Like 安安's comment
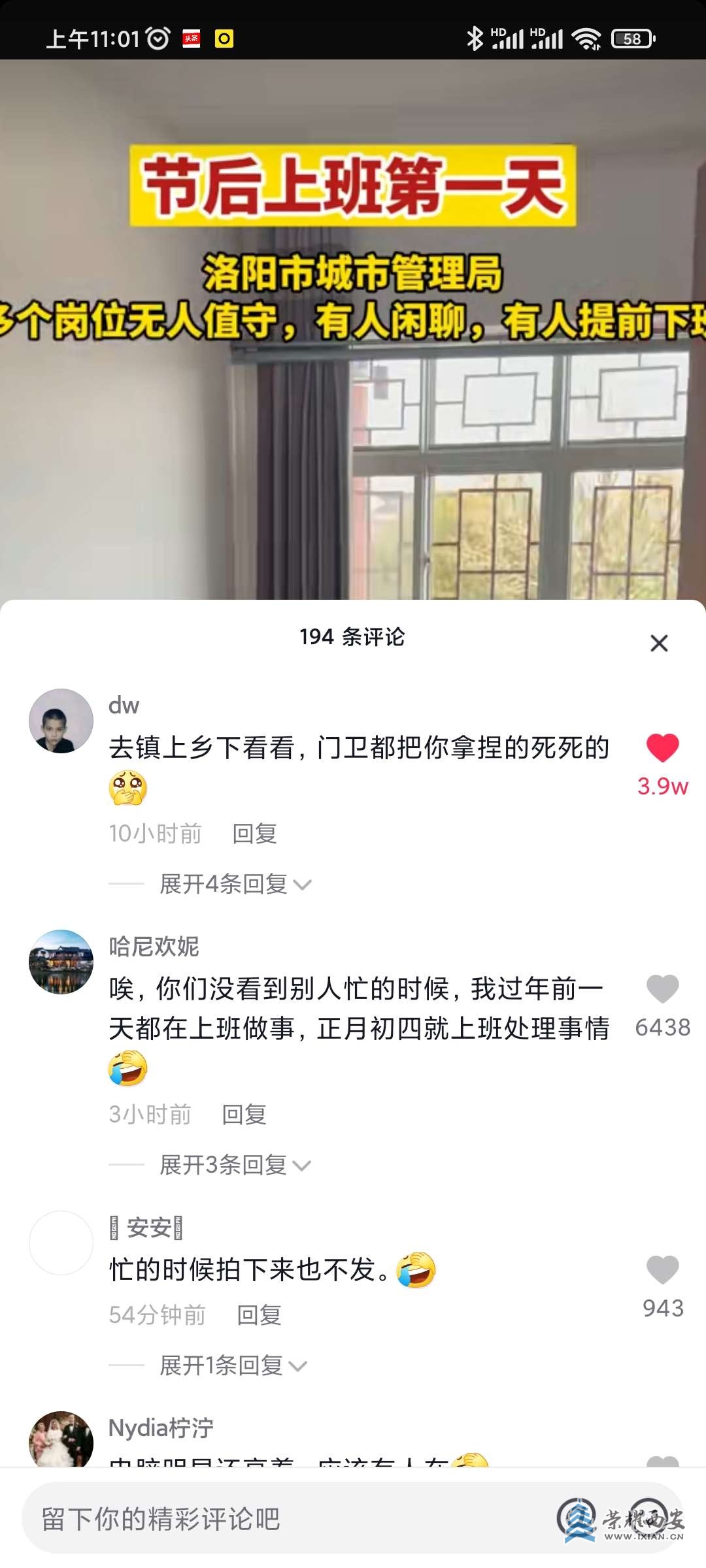Viewport: 706px width, 1568px height. coord(662,1269)
